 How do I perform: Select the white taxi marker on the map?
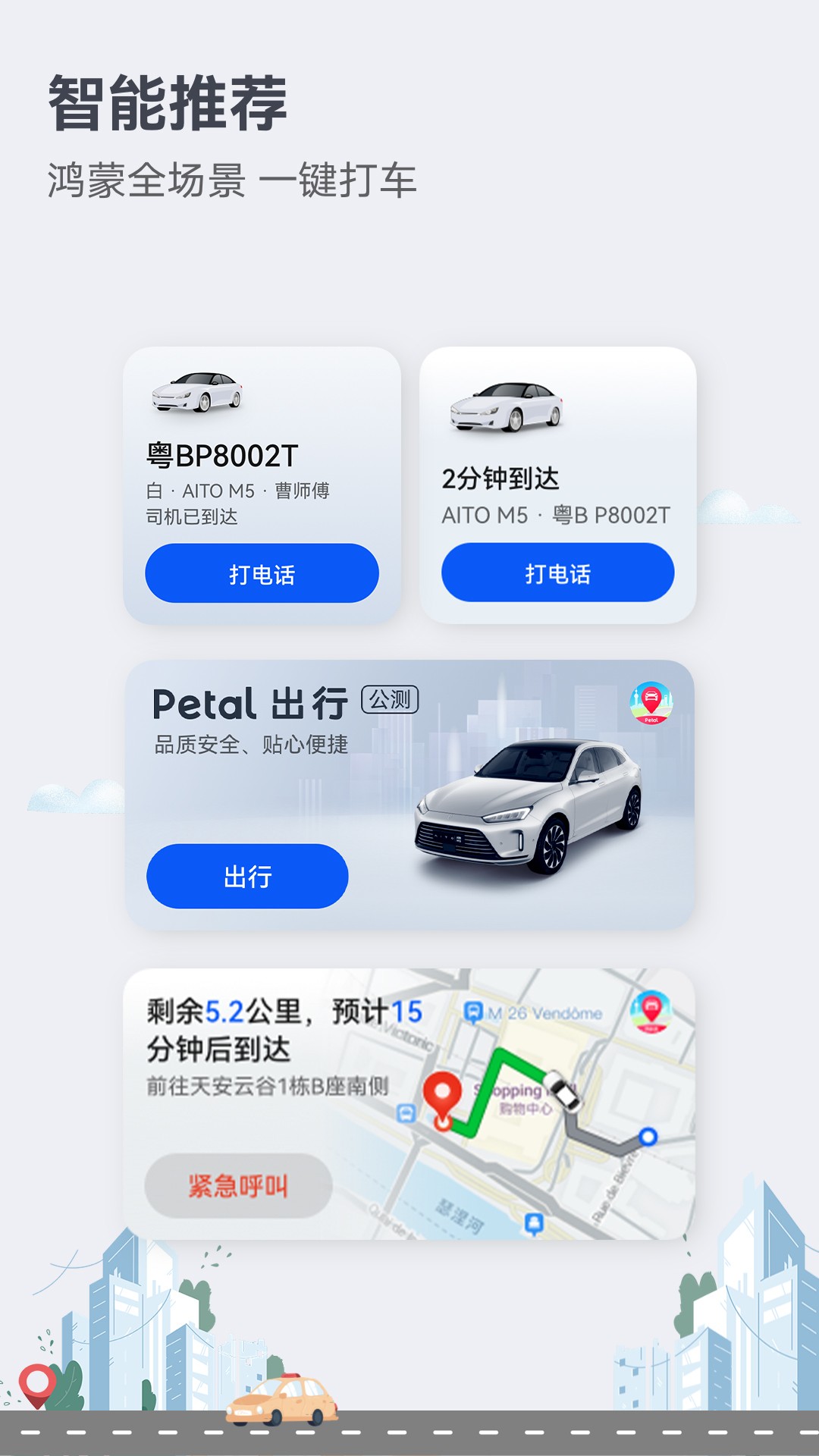(x=565, y=1094)
